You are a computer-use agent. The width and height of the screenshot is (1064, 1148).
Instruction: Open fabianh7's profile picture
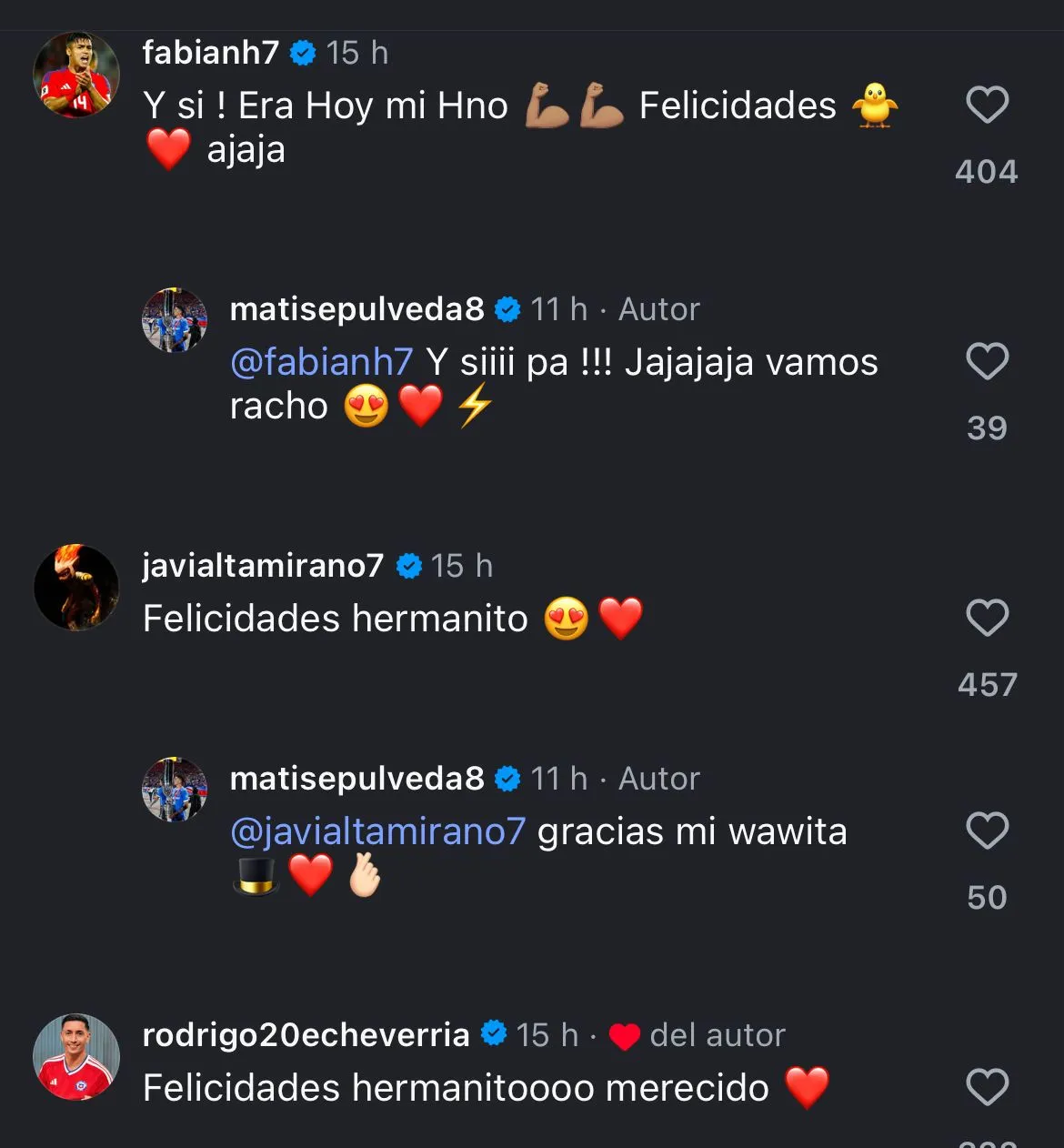click(76, 75)
